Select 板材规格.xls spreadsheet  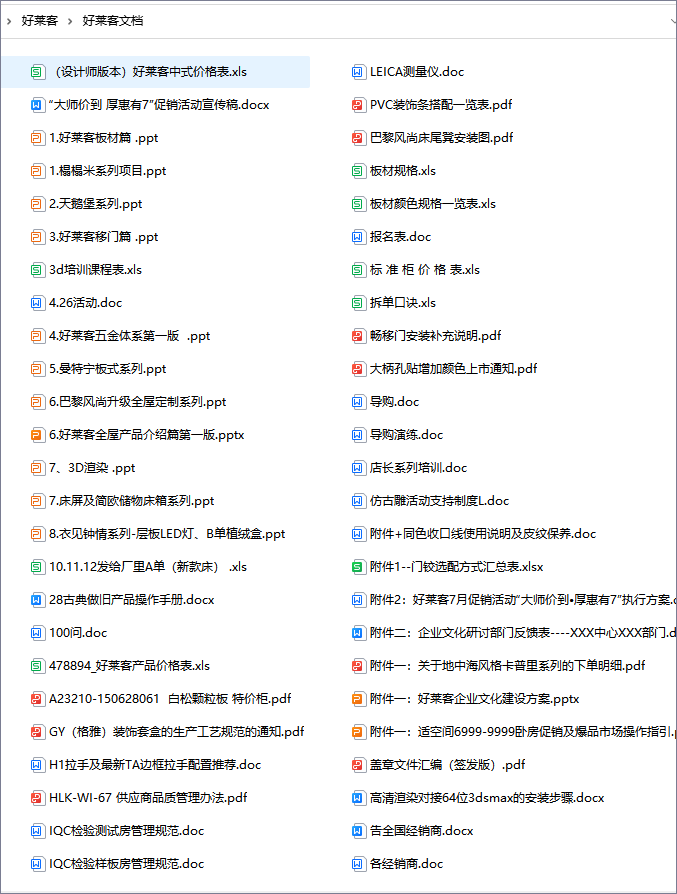(x=402, y=171)
